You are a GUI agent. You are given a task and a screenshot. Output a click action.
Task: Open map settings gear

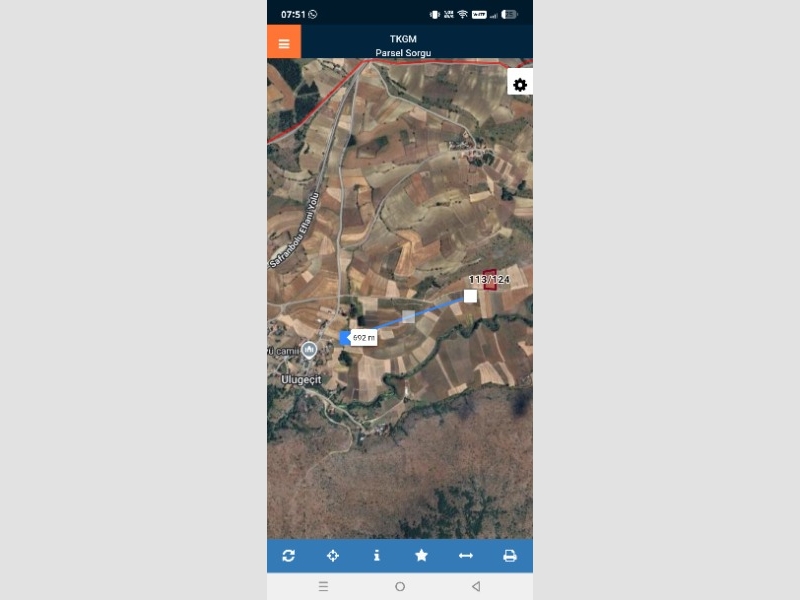coord(520,84)
